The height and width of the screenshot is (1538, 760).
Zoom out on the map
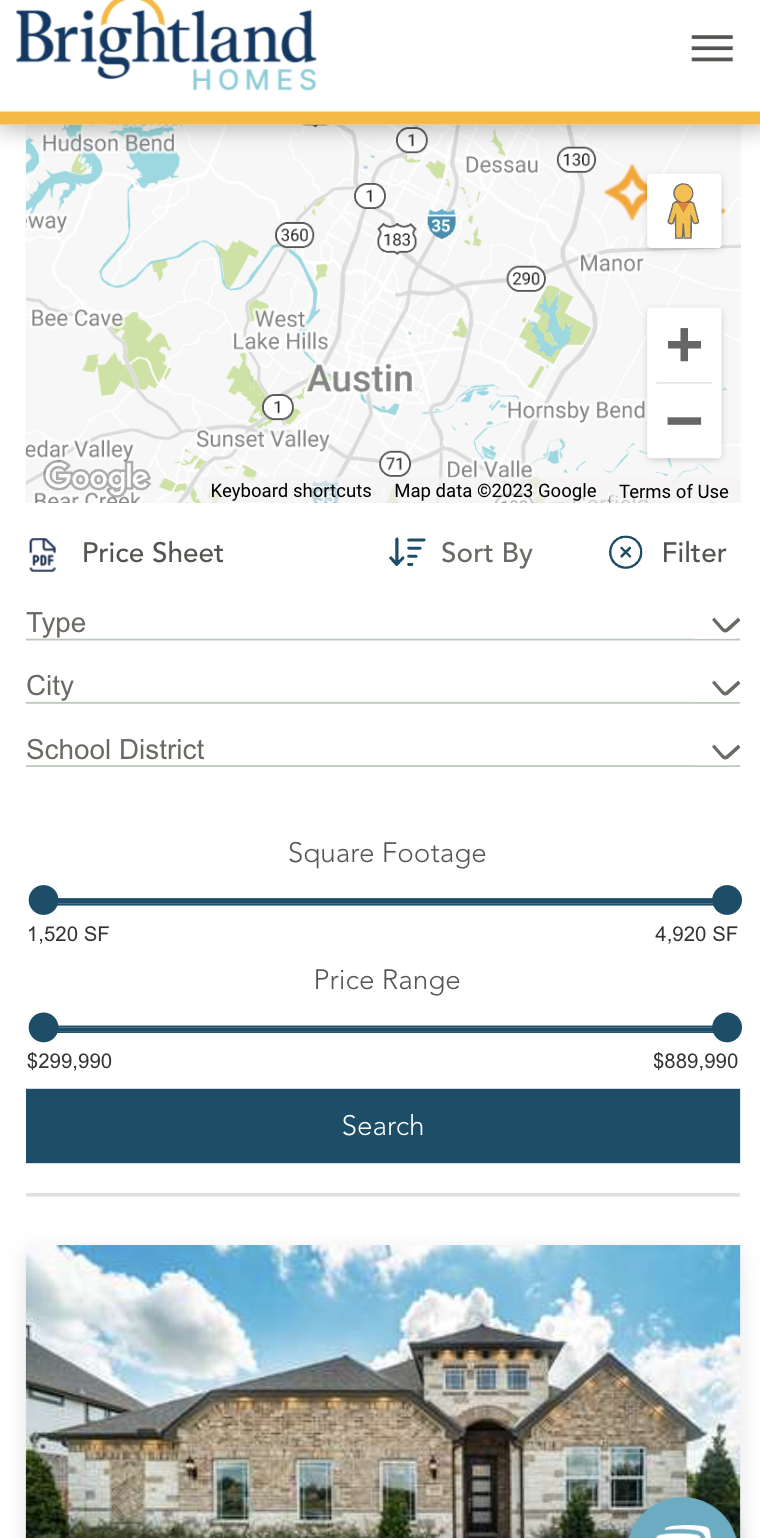point(684,421)
